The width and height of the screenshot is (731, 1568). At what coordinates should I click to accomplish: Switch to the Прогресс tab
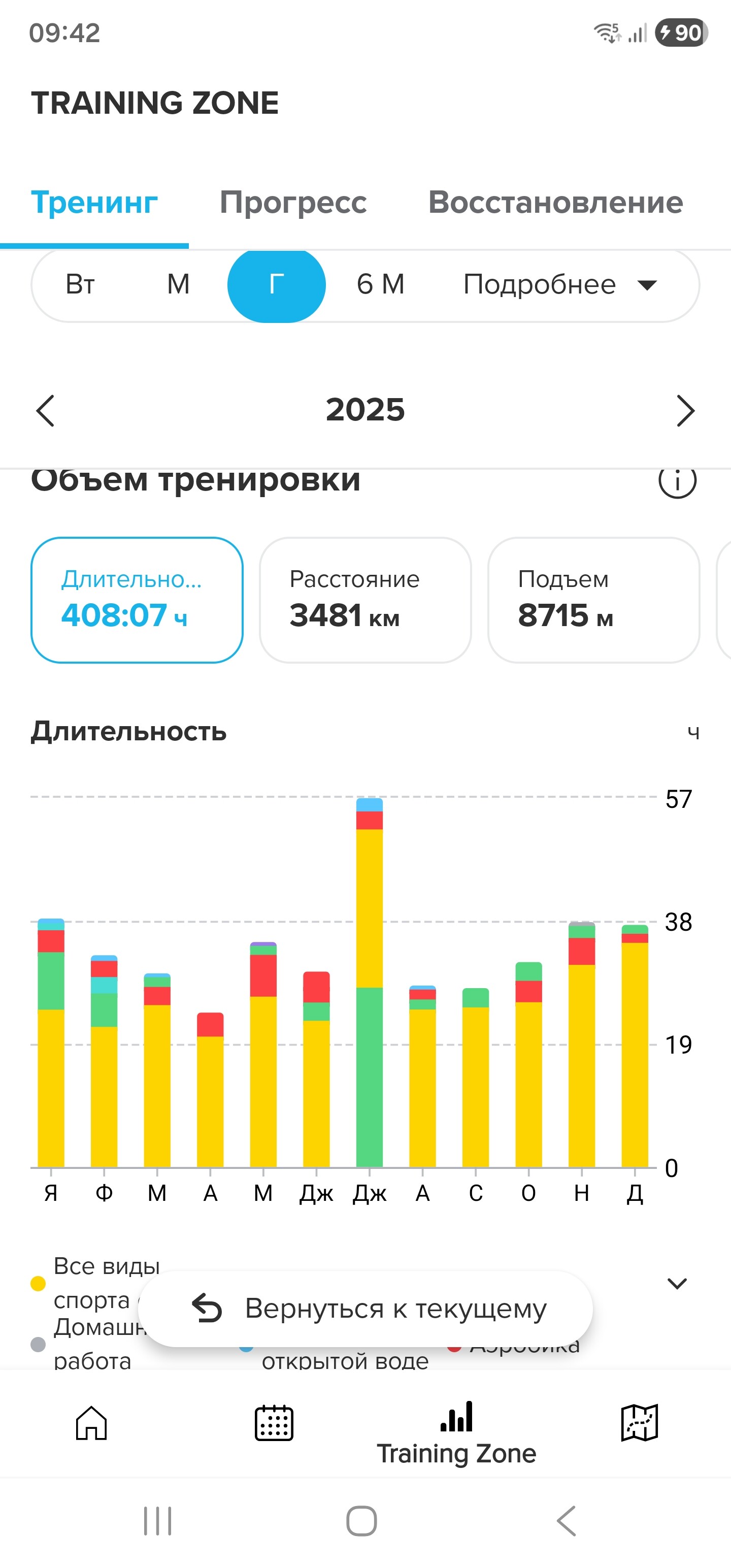point(293,203)
